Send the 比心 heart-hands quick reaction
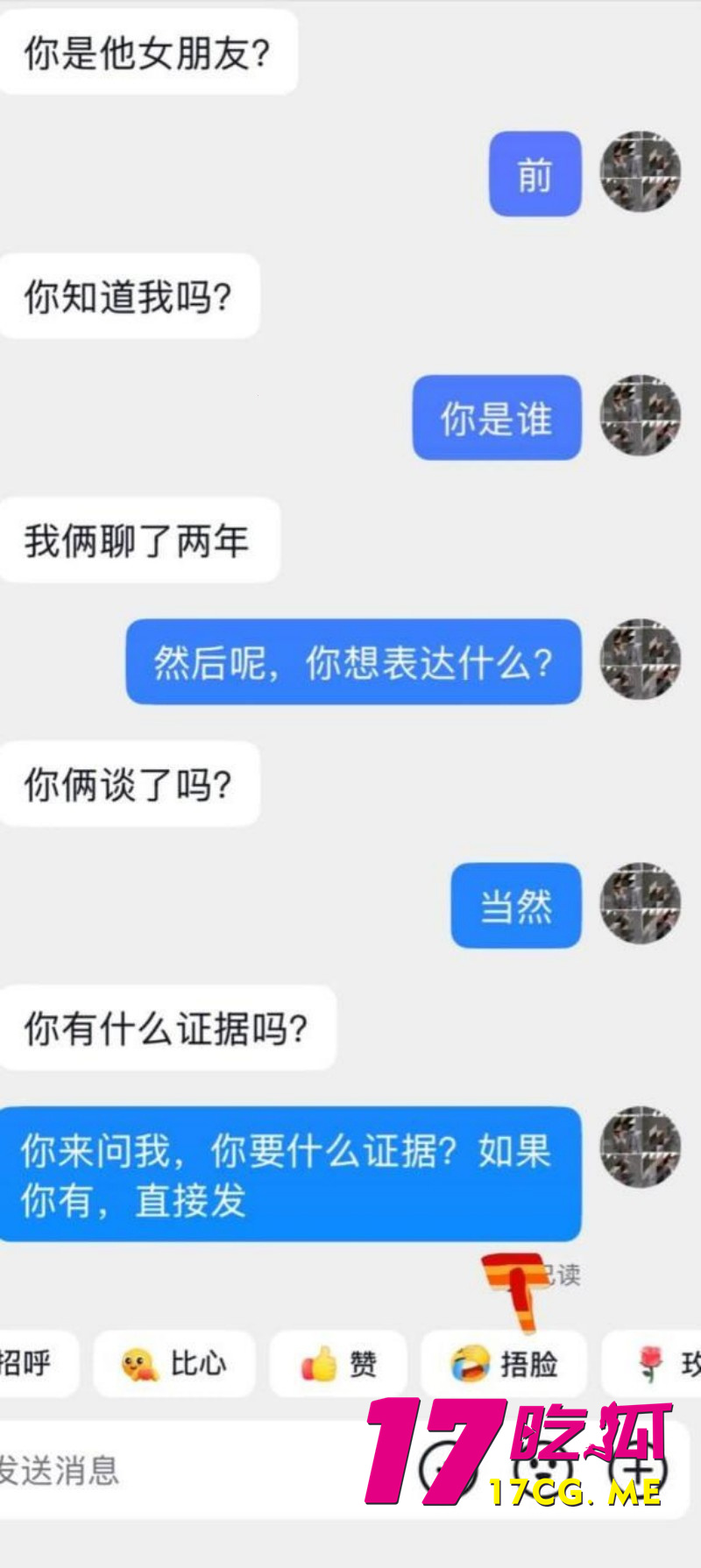 tap(173, 1363)
